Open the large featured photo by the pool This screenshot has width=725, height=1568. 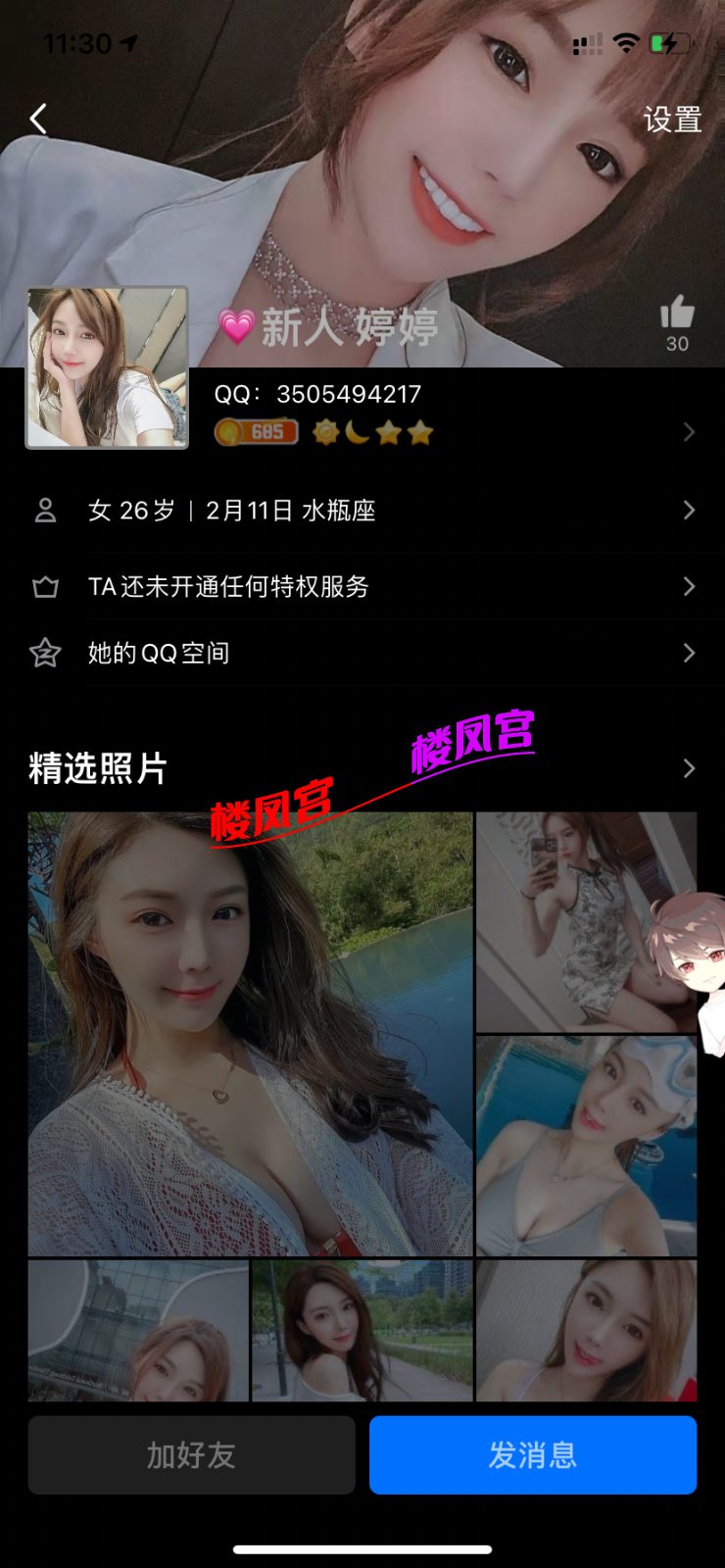coord(250,1034)
